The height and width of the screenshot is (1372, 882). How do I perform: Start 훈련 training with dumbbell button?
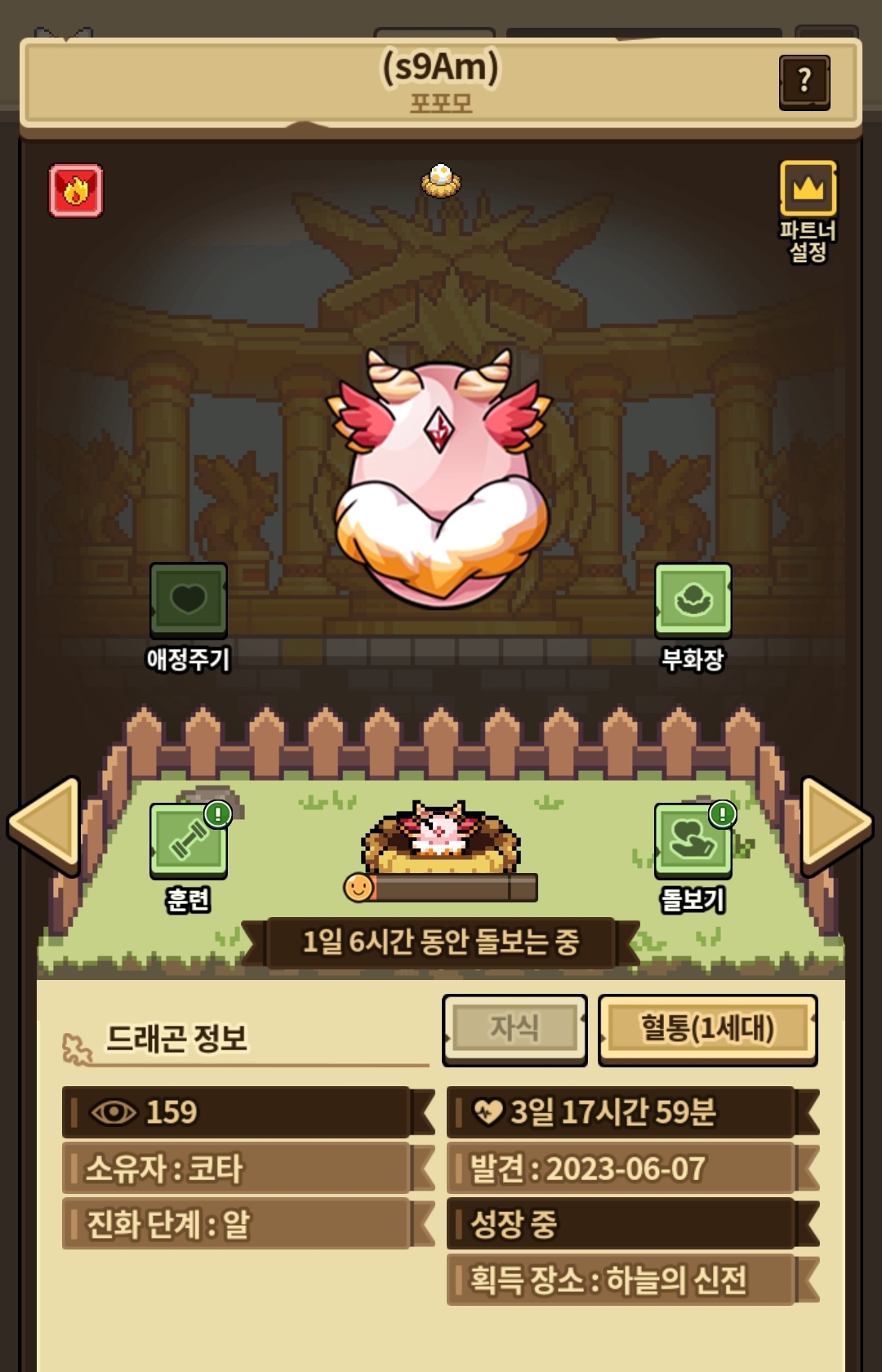(x=189, y=841)
